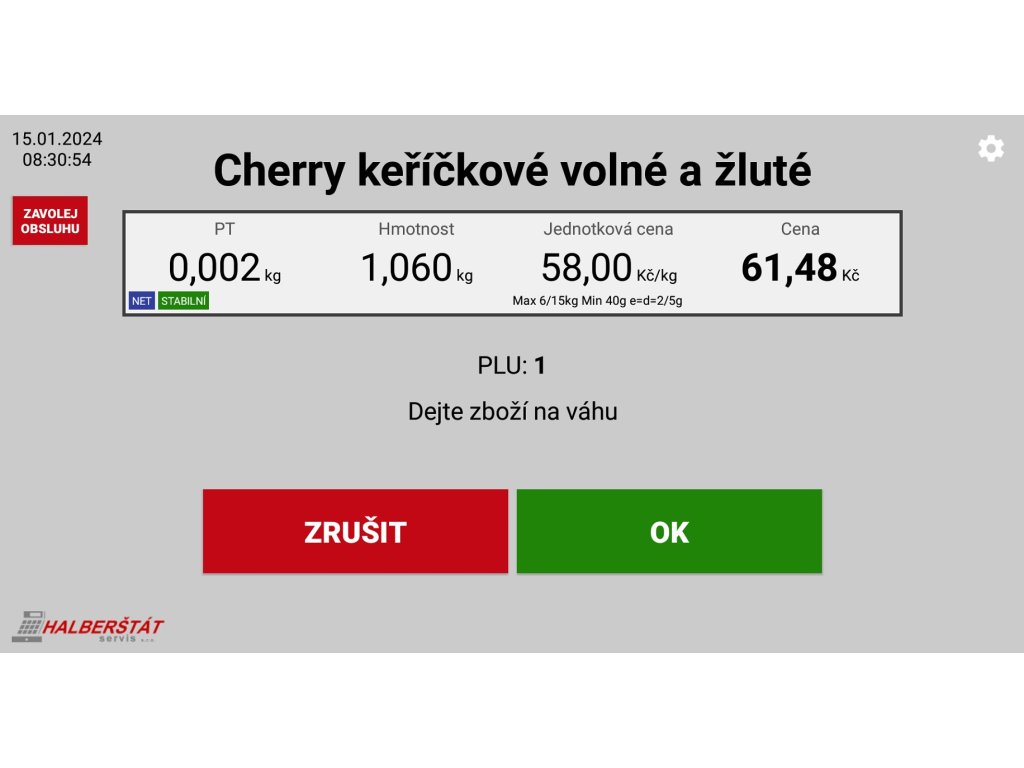The width and height of the screenshot is (1024, 768).
Task: Tap ZAVOLEJ OBSLUHU to call staff
Action: [50, 221]
